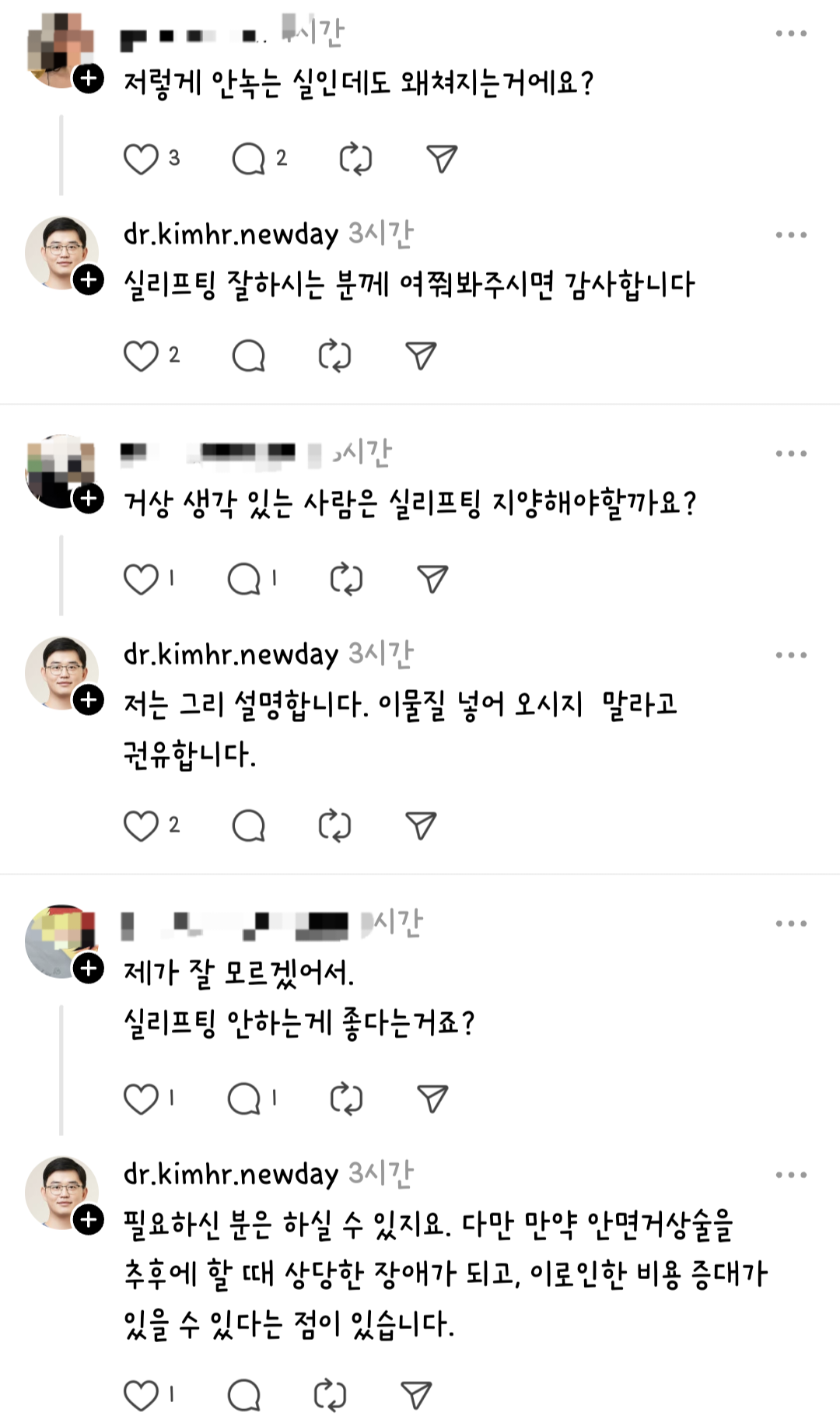The height and width of the screenshot is (1423, 840).
Task: Open replies on the 왜쳐지는거에요 comment
Action: 249,159
